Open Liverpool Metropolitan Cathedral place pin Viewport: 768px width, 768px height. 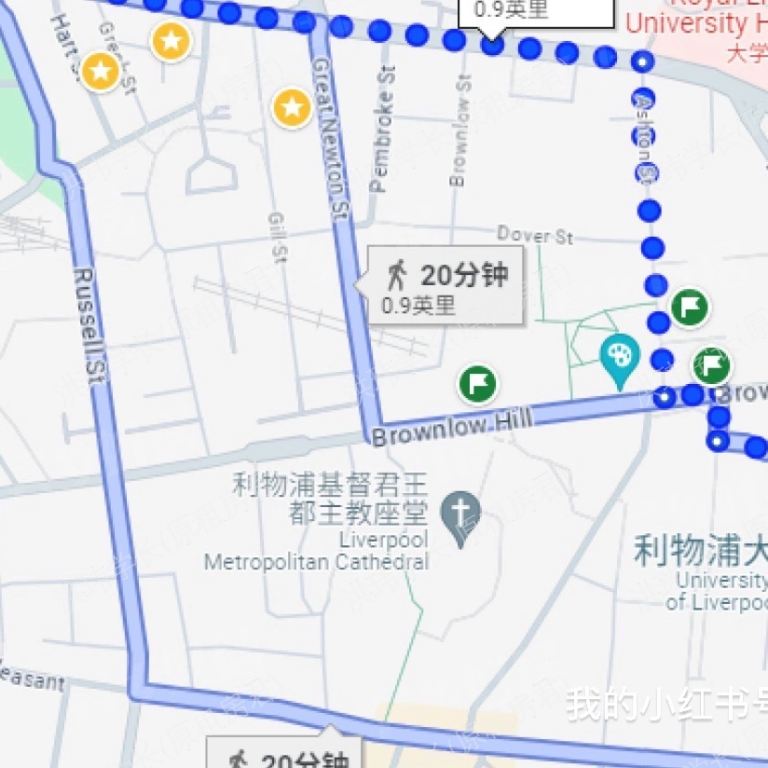(x=461, y=516)
